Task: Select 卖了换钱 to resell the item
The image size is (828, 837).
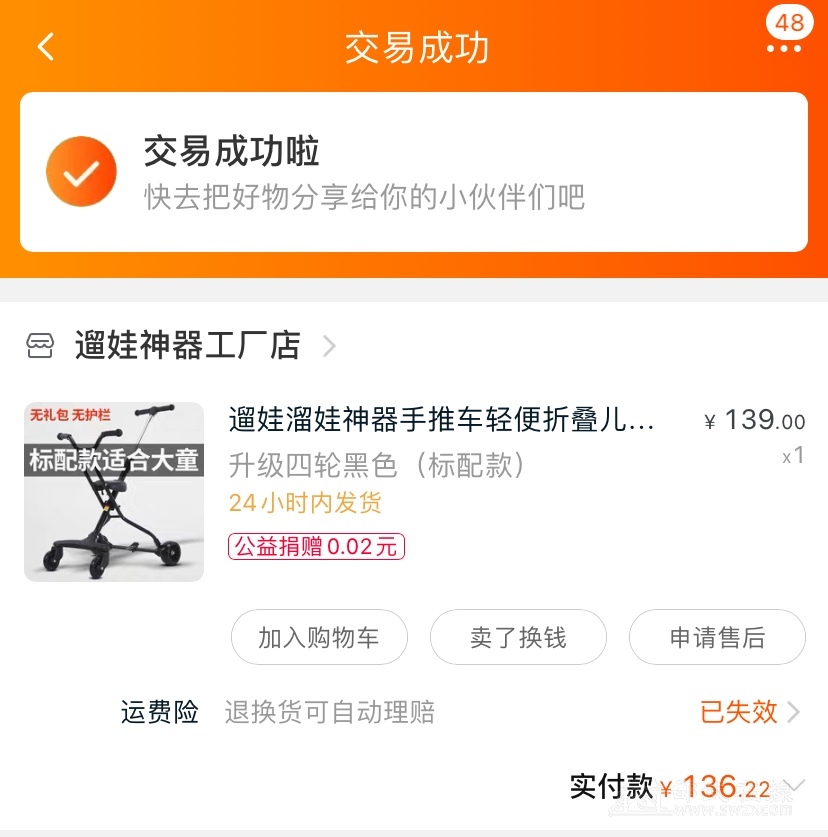Action: coord(518,637)
